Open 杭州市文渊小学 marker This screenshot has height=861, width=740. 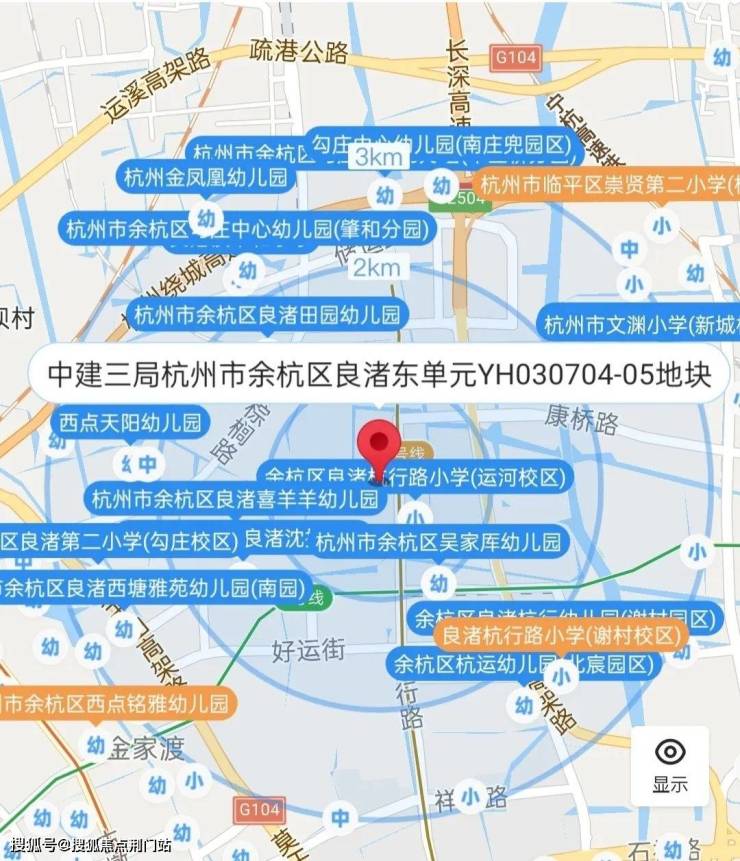(641, 324)
